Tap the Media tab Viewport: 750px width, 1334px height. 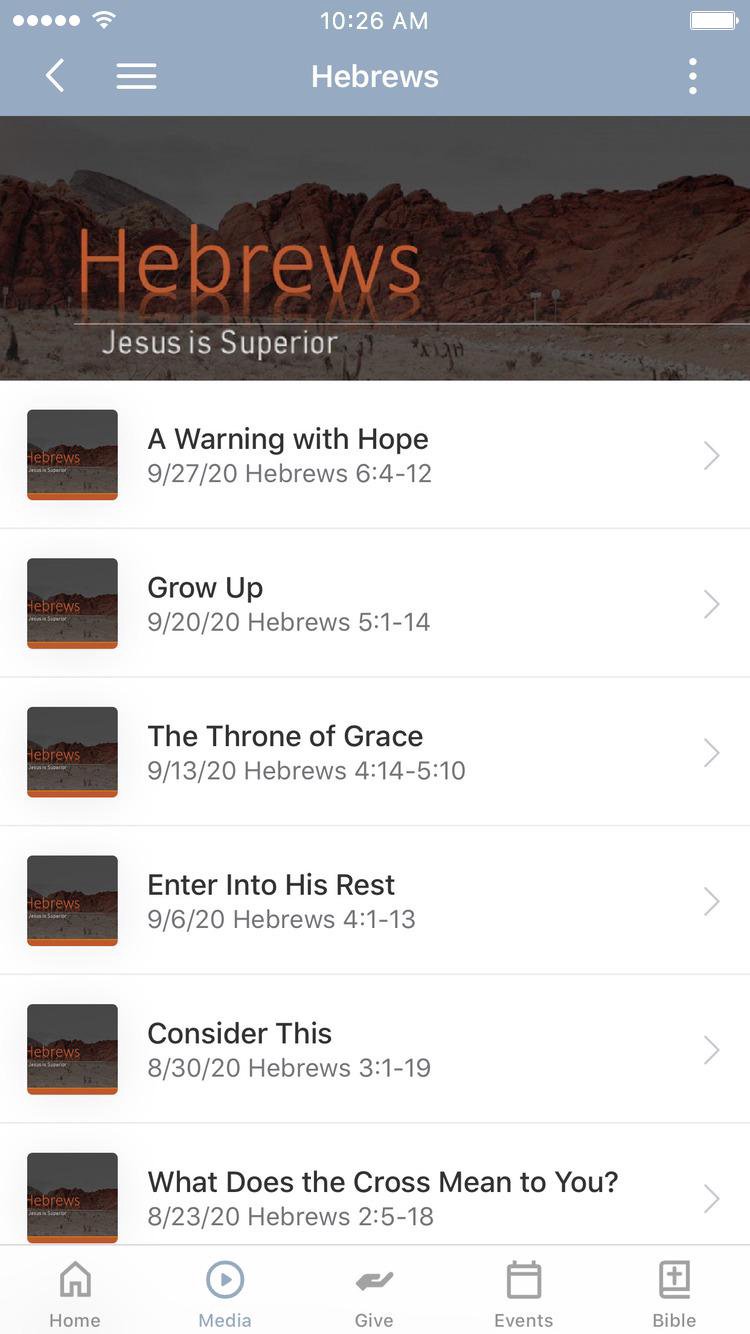click(x=225, y=1293)
